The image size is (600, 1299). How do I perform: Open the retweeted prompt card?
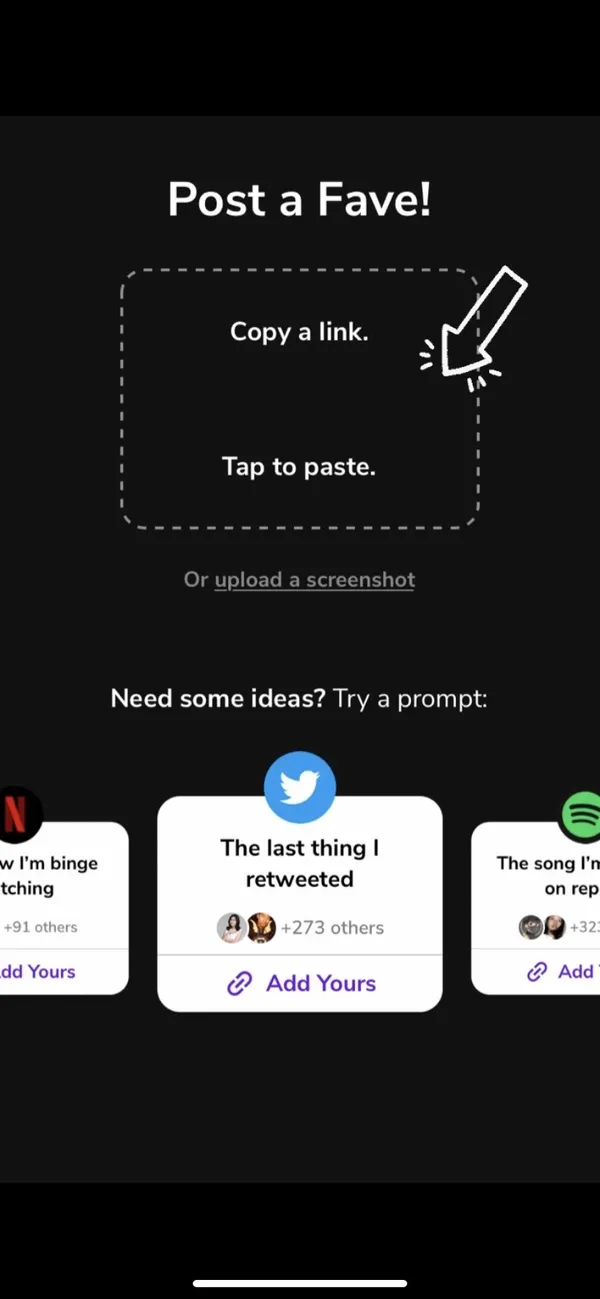click(x=299, y=863)
